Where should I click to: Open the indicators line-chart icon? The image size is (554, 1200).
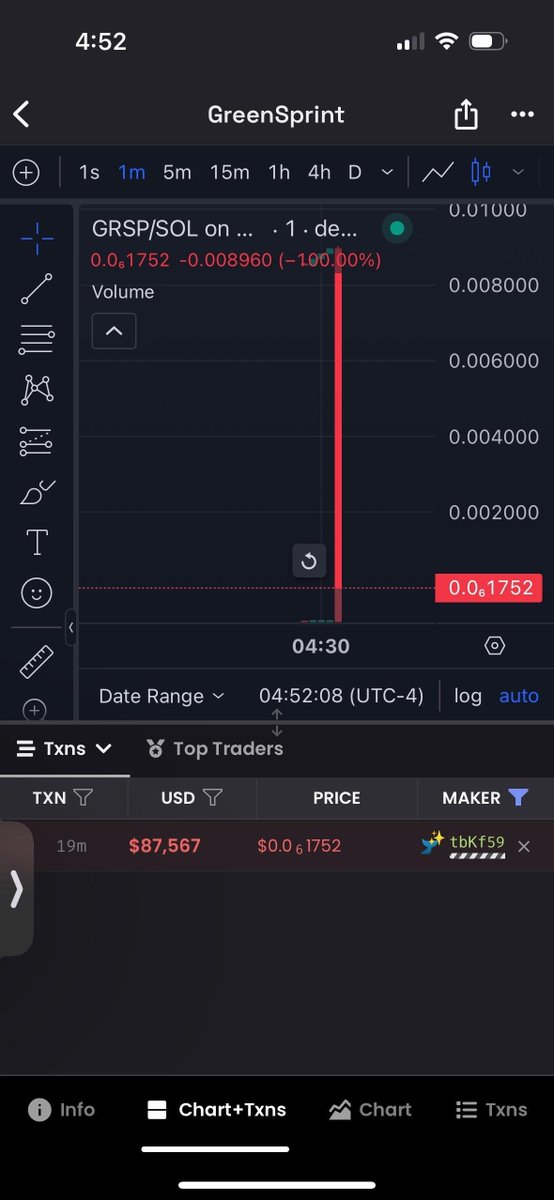pos(437,172)
